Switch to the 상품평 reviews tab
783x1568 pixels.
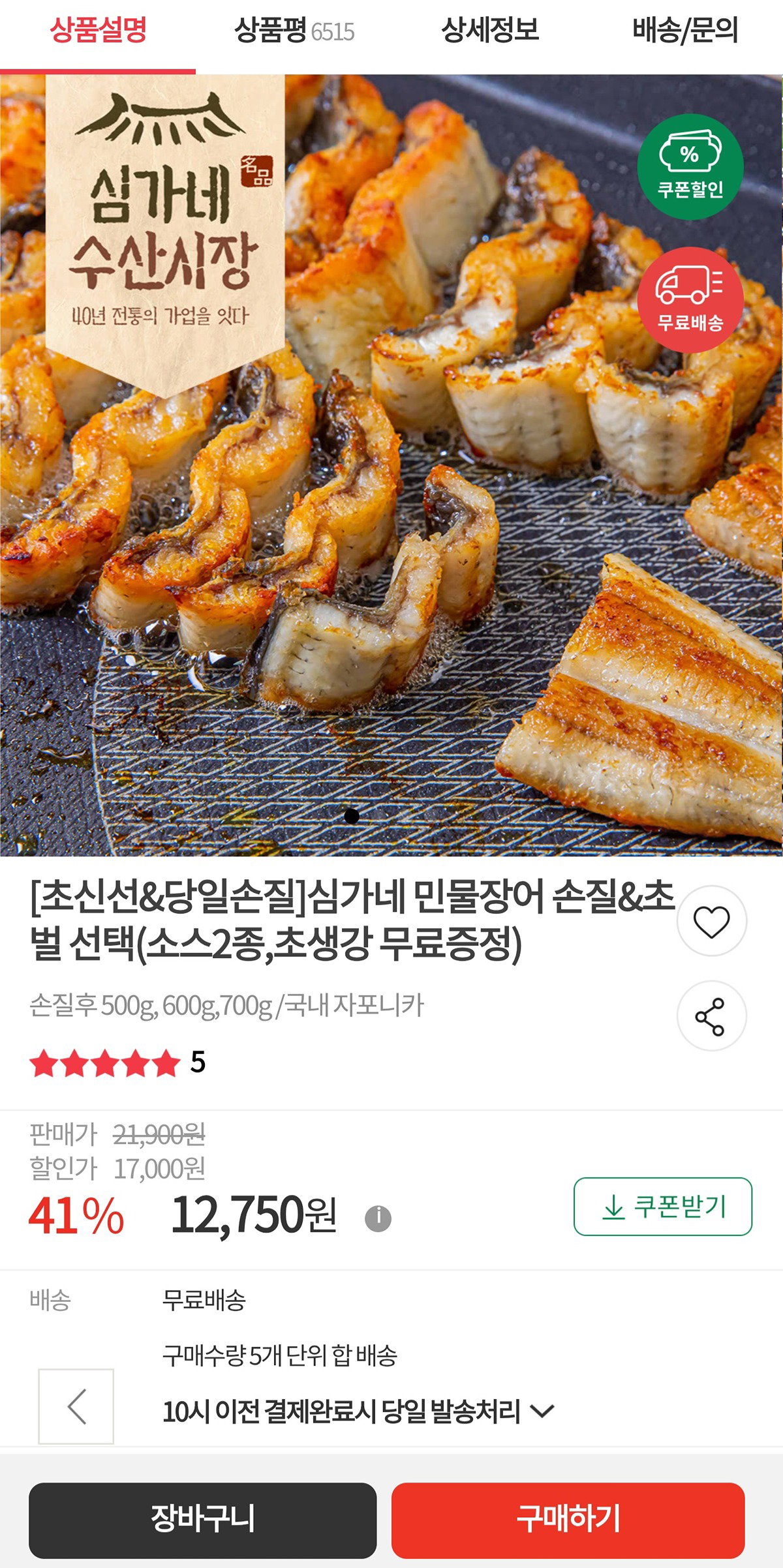pos(294,31)
